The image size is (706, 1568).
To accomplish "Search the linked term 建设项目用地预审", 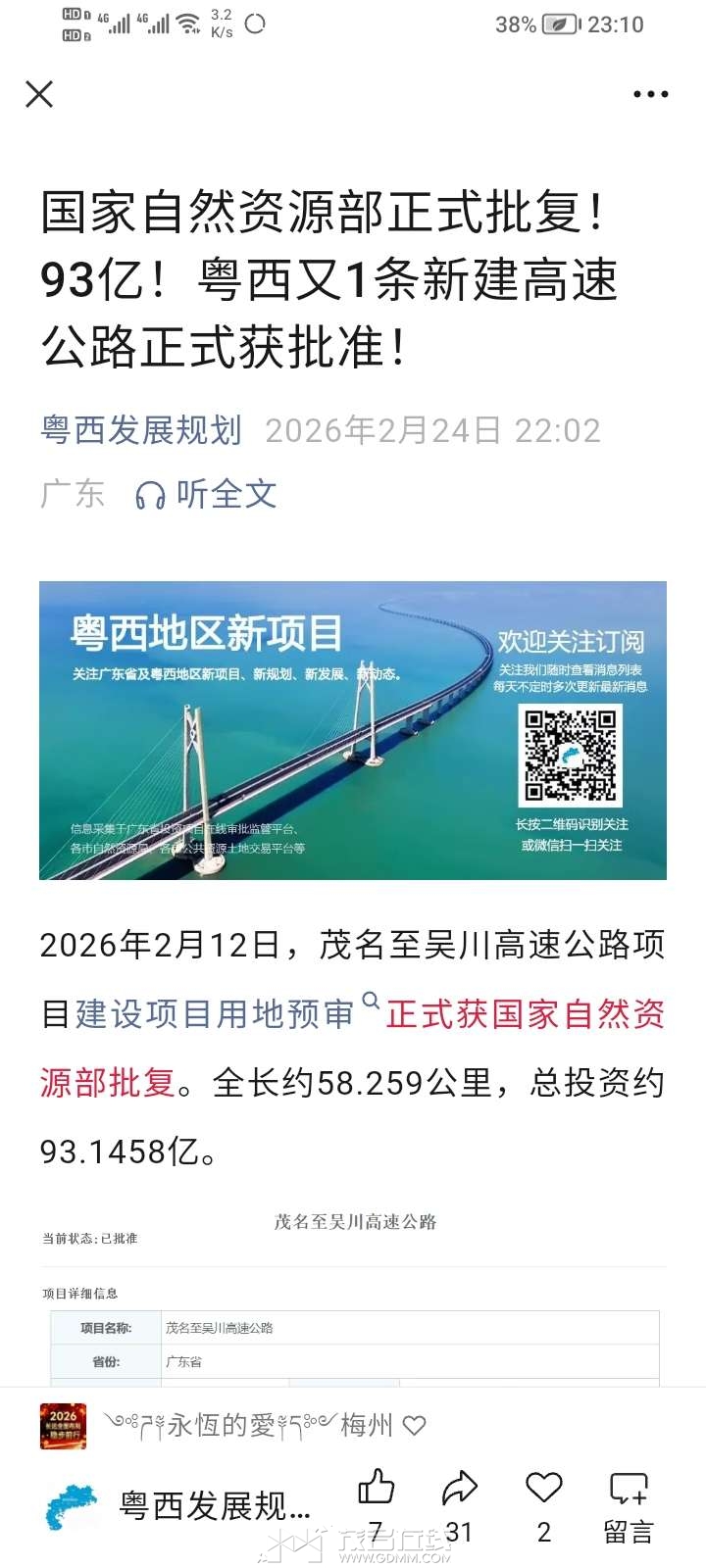I will [215, 1014].
